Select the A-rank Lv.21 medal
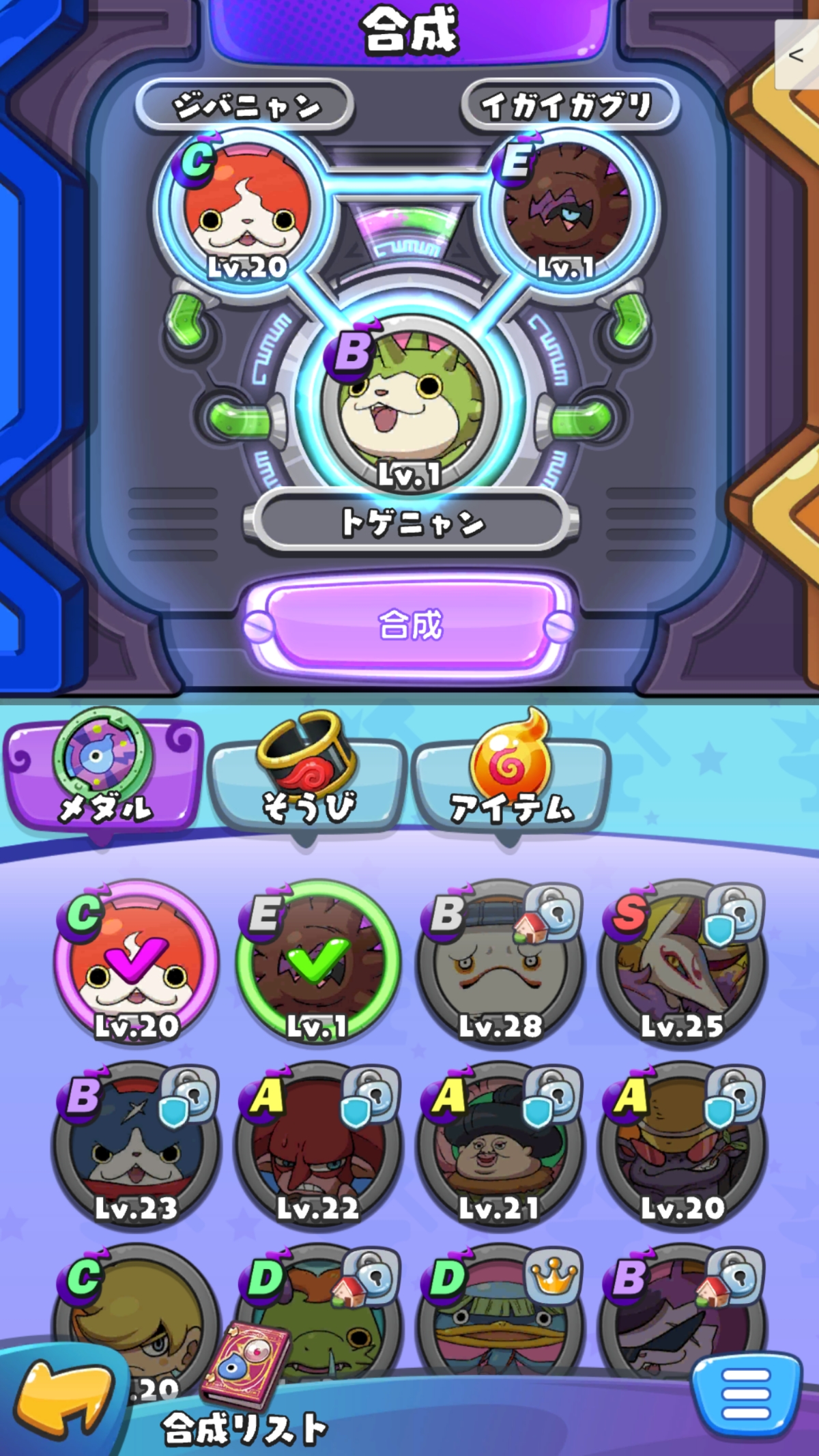Screen dimensions: 819x1456 click(500, 1145)
